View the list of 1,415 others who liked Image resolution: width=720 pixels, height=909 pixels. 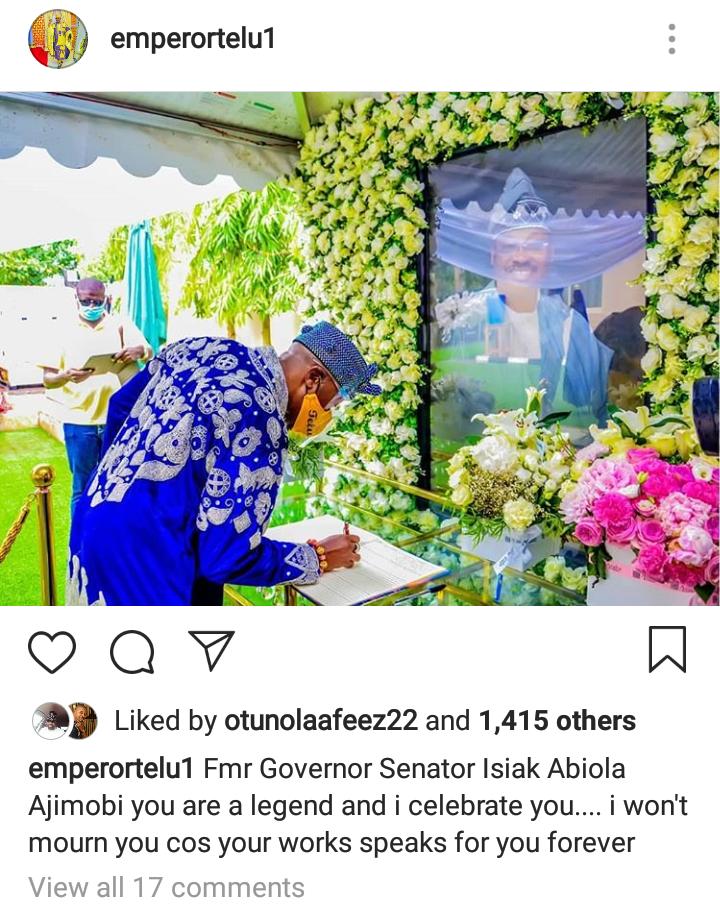(556, 720)
